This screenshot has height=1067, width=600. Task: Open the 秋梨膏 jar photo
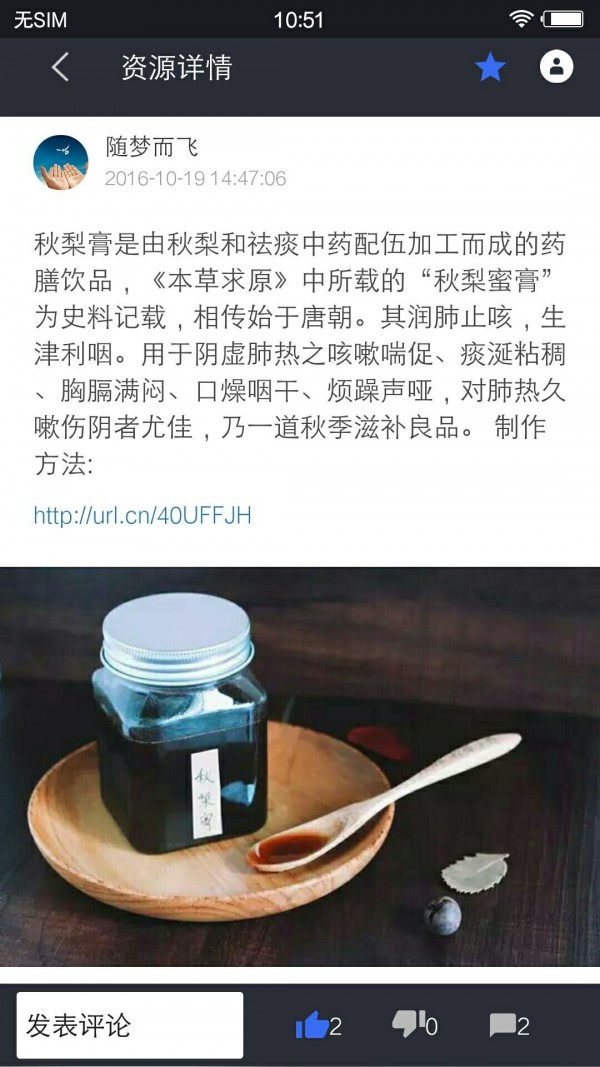click(x=300, y=765)
